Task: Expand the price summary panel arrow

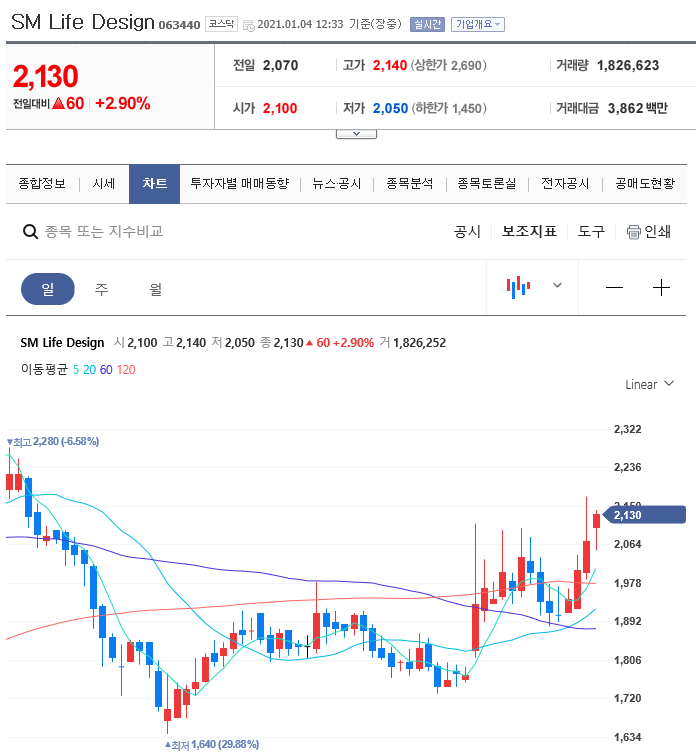Action: [355, 133]
